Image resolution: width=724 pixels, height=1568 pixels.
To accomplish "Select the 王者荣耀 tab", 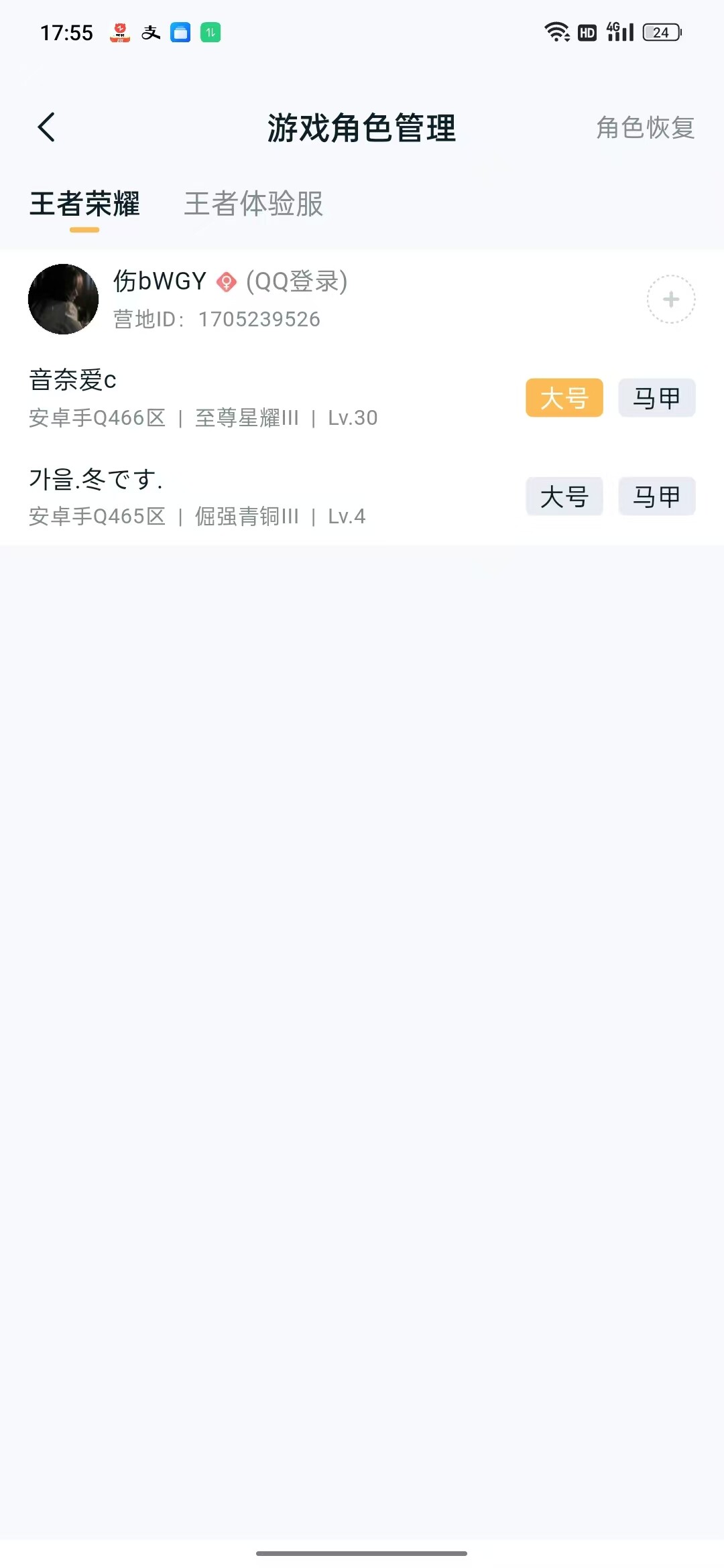I will (x=86, y=206).
